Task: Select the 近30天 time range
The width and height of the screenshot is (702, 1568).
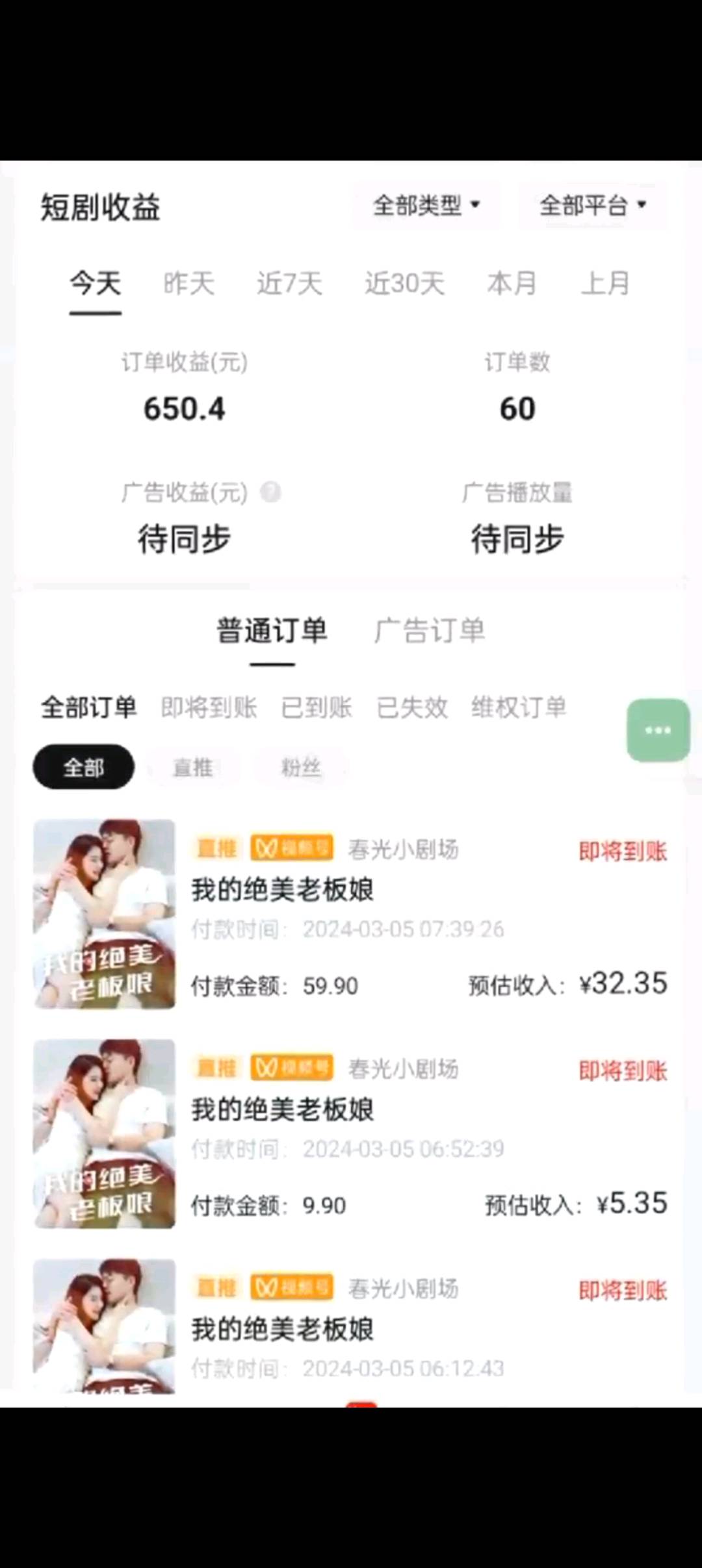Action: (x=404, y=284)
